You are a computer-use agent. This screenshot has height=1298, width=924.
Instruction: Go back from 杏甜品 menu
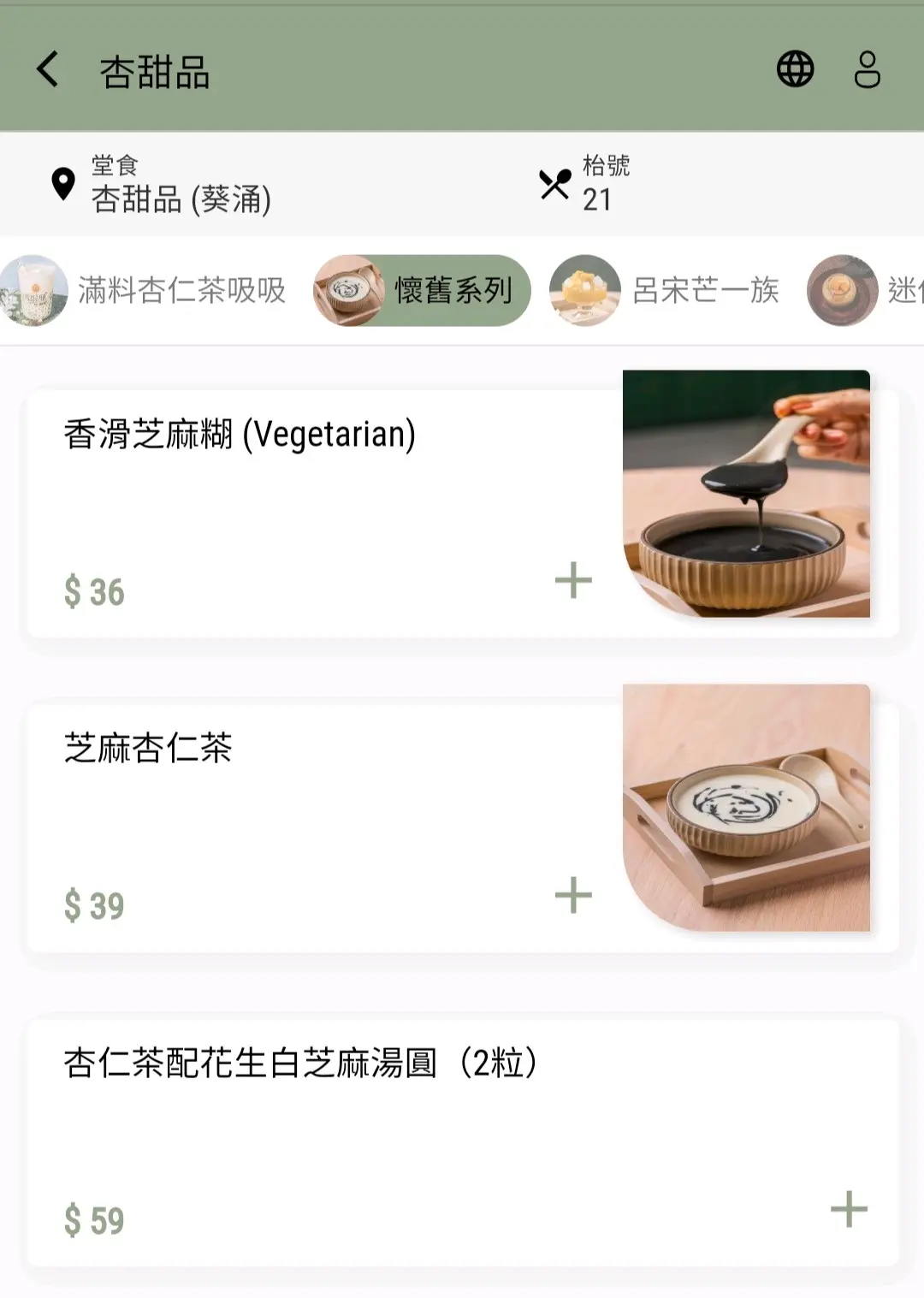coord(48,69)
